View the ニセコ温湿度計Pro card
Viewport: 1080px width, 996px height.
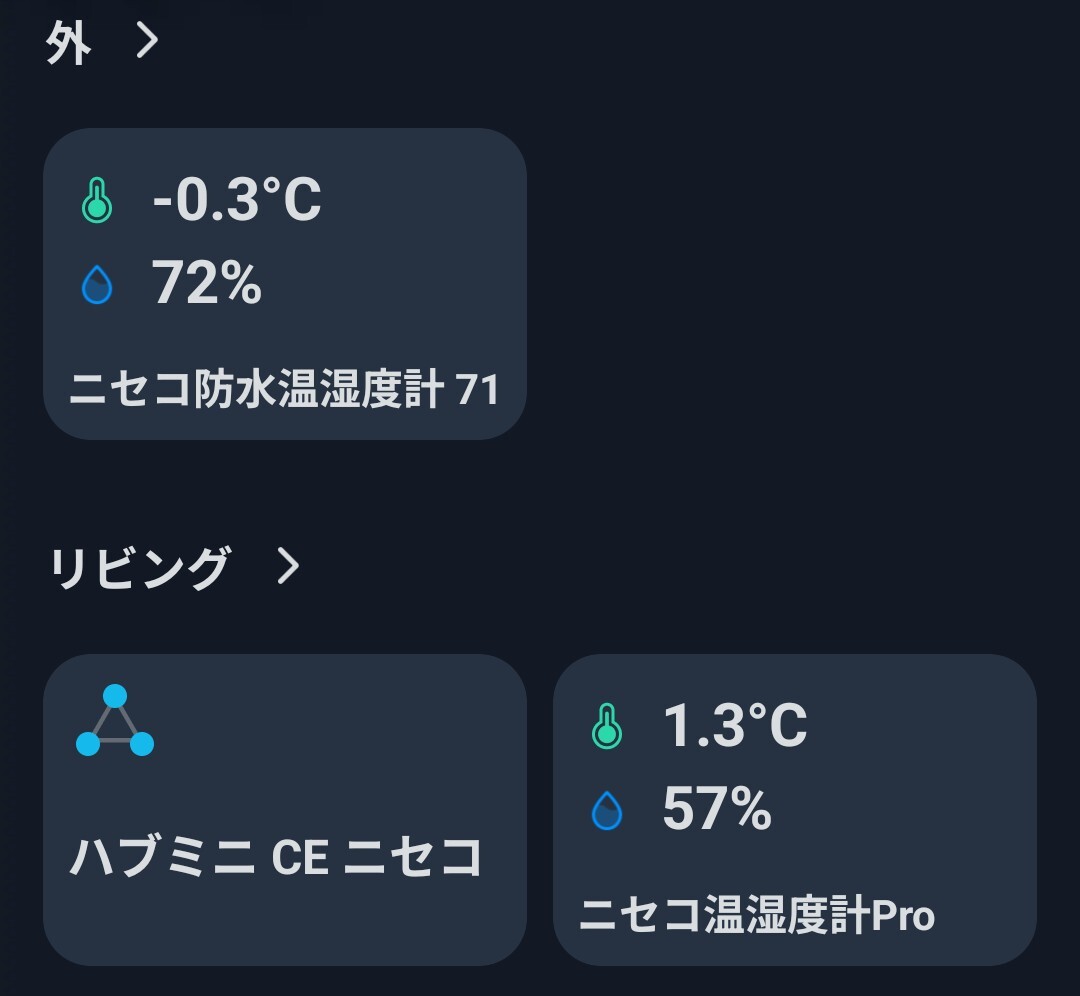tap(794, 810)
